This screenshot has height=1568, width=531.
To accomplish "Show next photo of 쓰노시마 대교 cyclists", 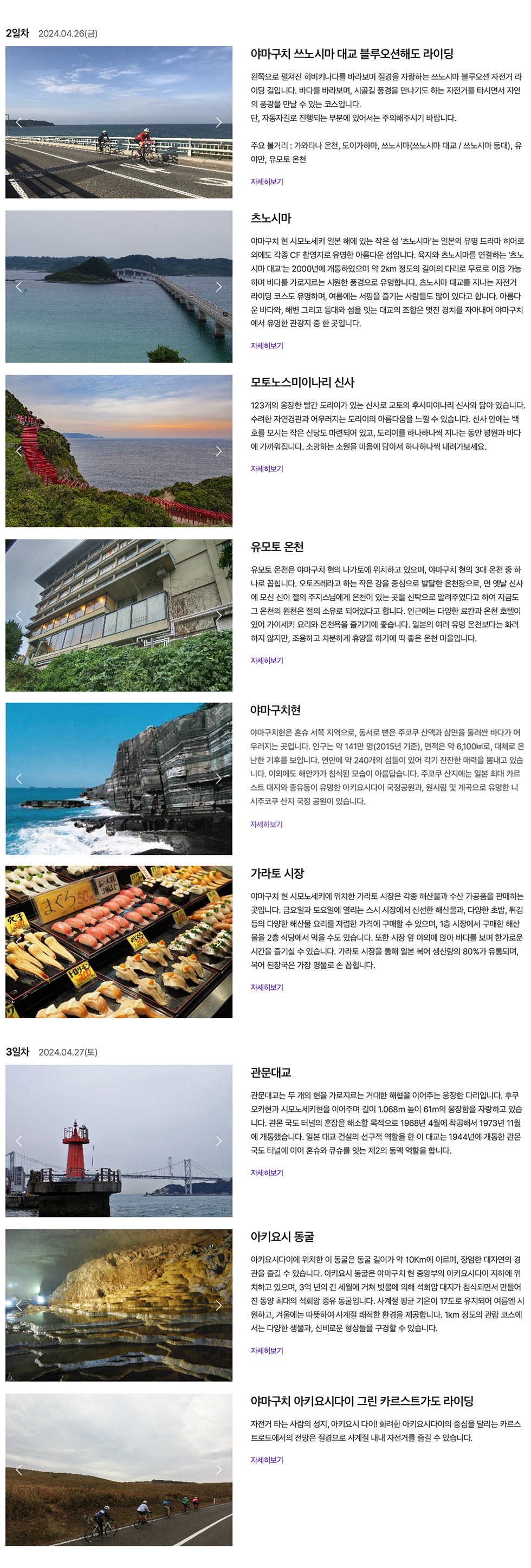I will pos(218,122).
